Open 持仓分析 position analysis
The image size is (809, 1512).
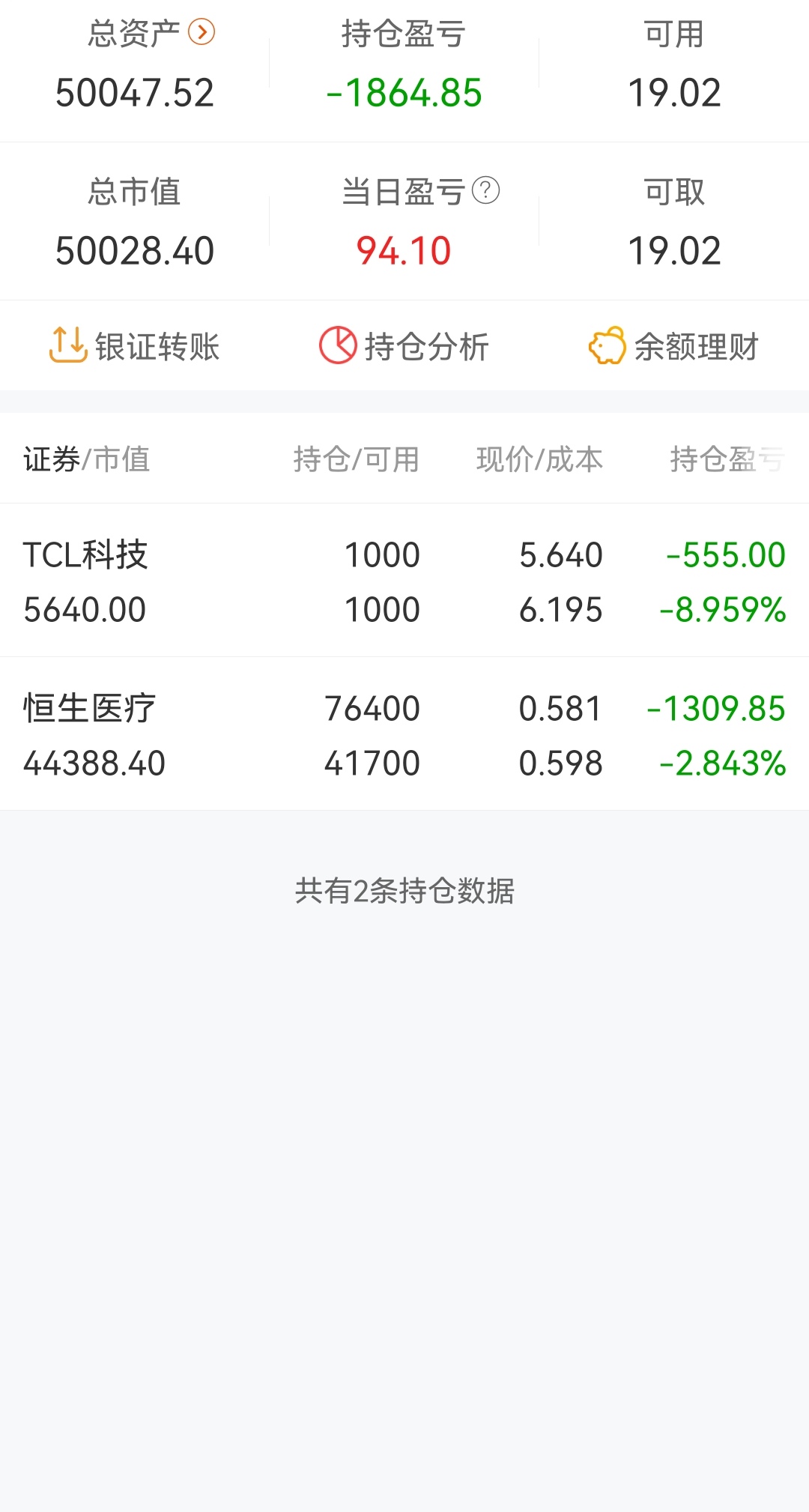(x=404, y=346)
